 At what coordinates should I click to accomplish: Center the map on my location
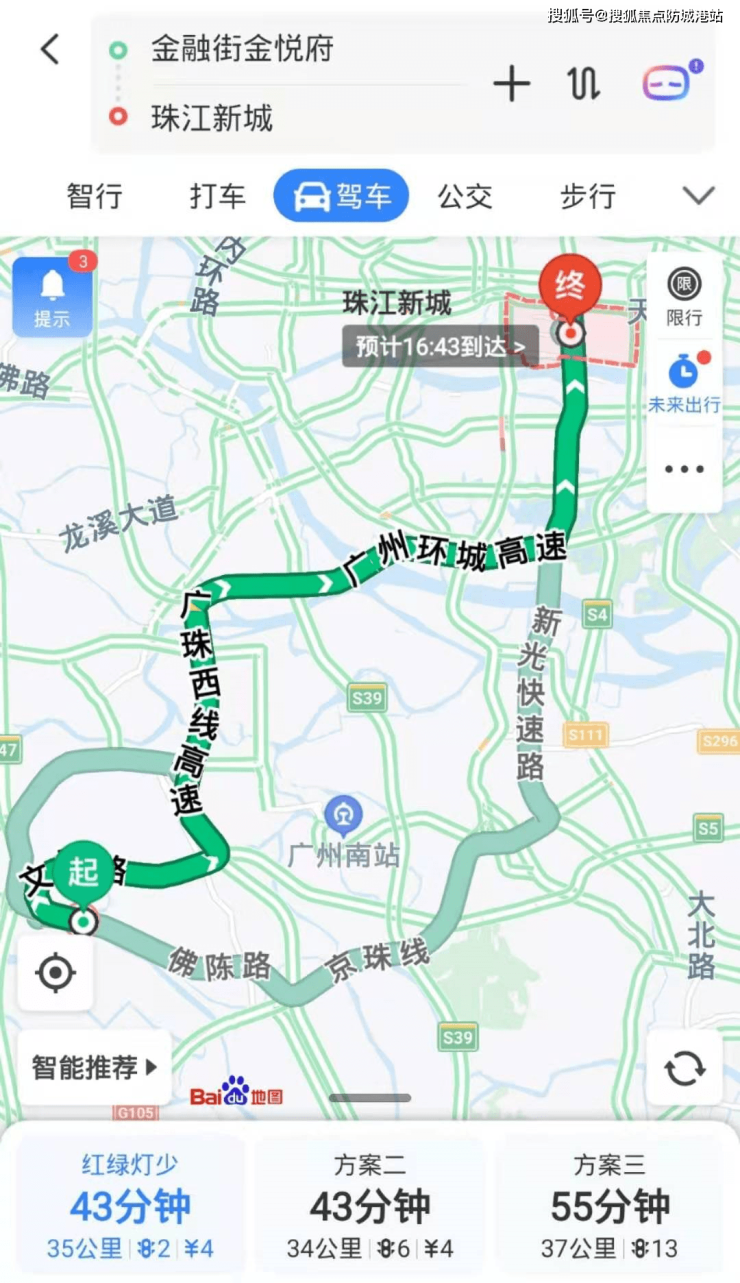point(55,972)
